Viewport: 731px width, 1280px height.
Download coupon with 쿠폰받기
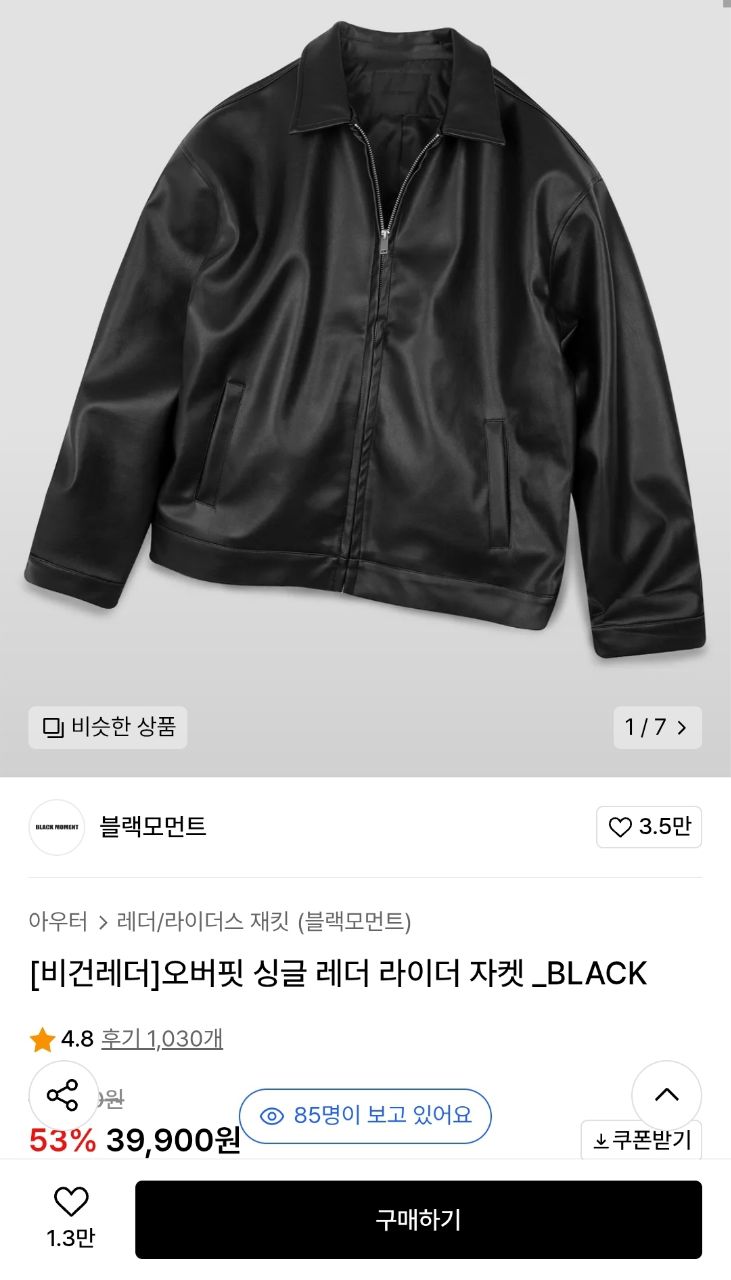tap(641, 1140)
